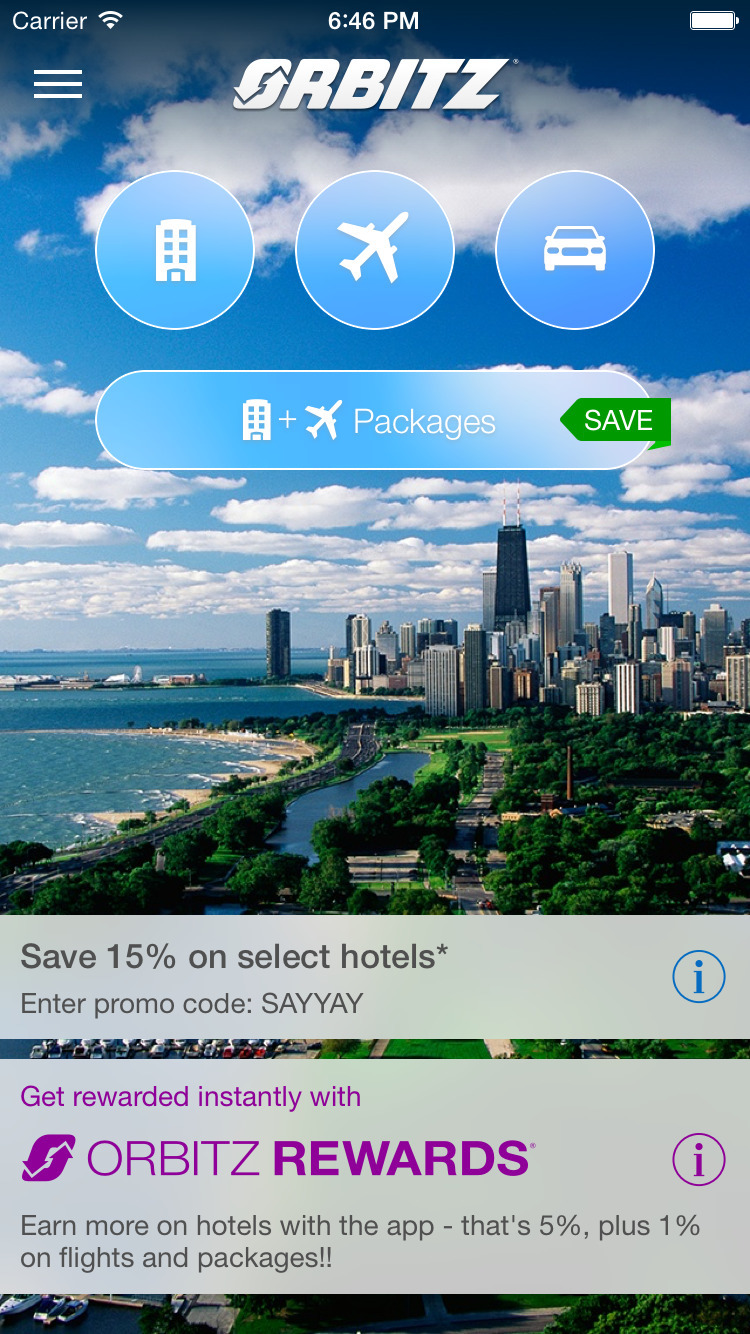
Task: Search for rental cars
Action: [x=575, y=250]
